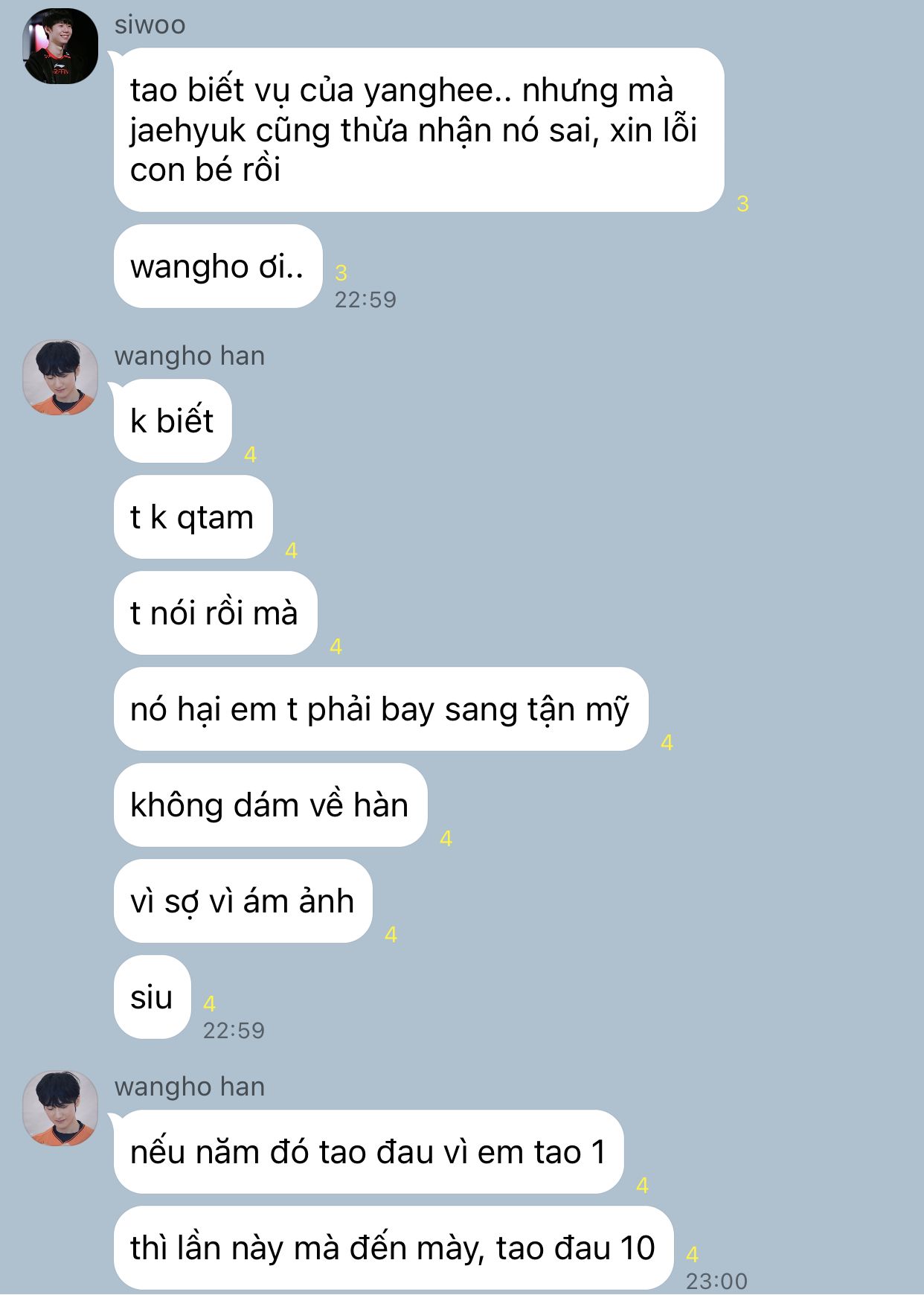
Task: Open wangho han's avatar beside "nếu năm đó" message
Action: [60, 1108]
